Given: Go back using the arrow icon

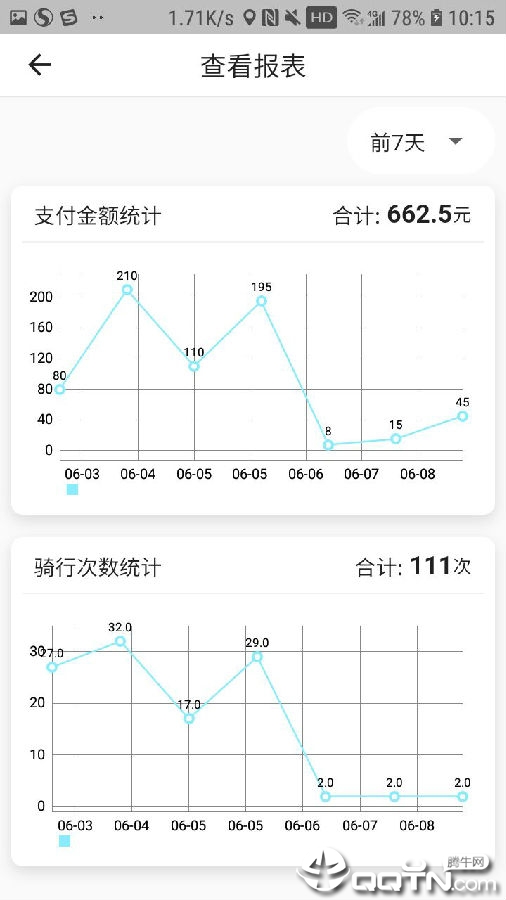Looking at the screenshot, I should 40,65.
